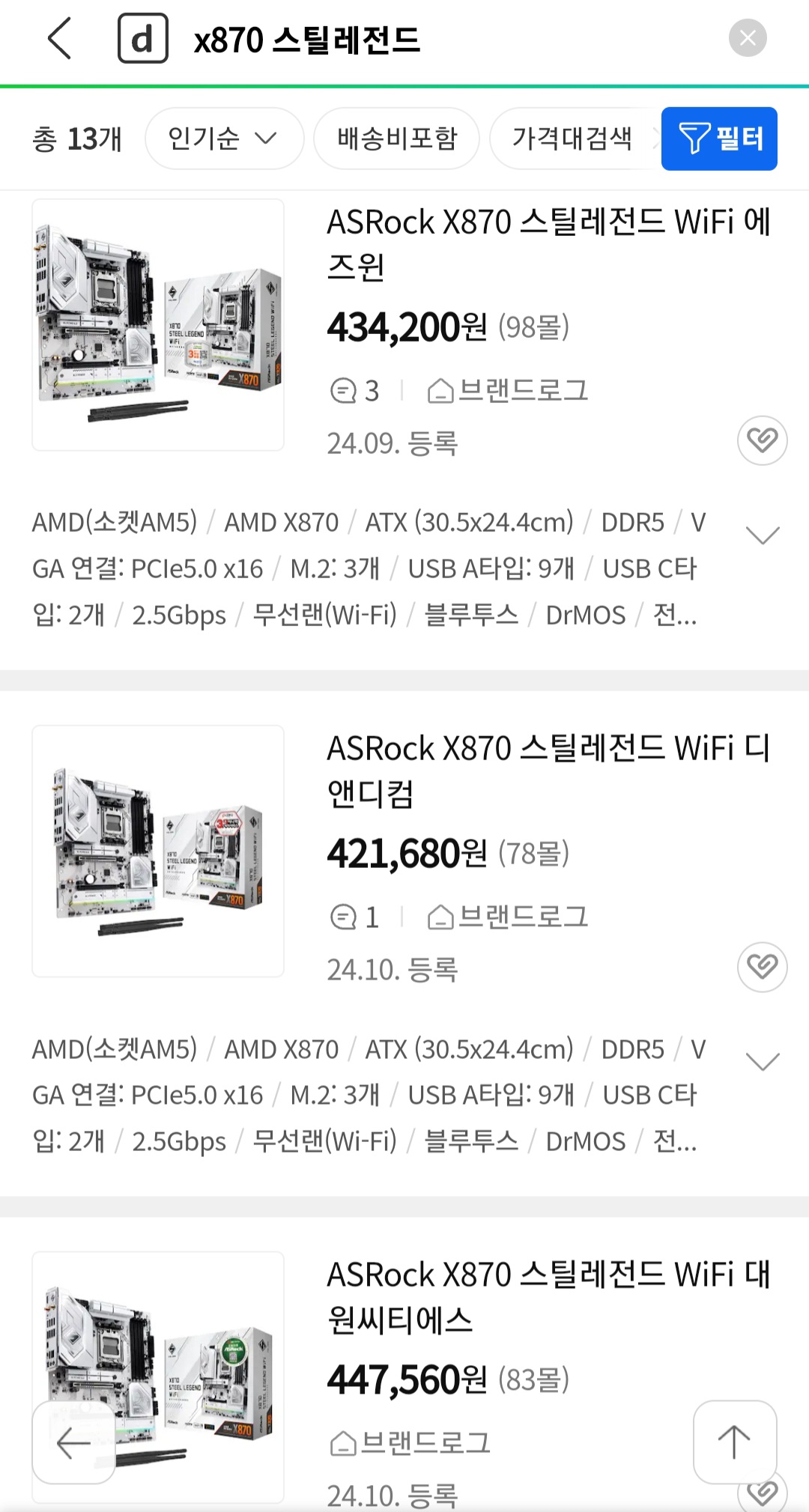Open ASRock X870 스틸레전드 WiFi 에즈윈 product
Image resolution: width=809 pixels, height=1512 pixels.
[x=548, y=243]
